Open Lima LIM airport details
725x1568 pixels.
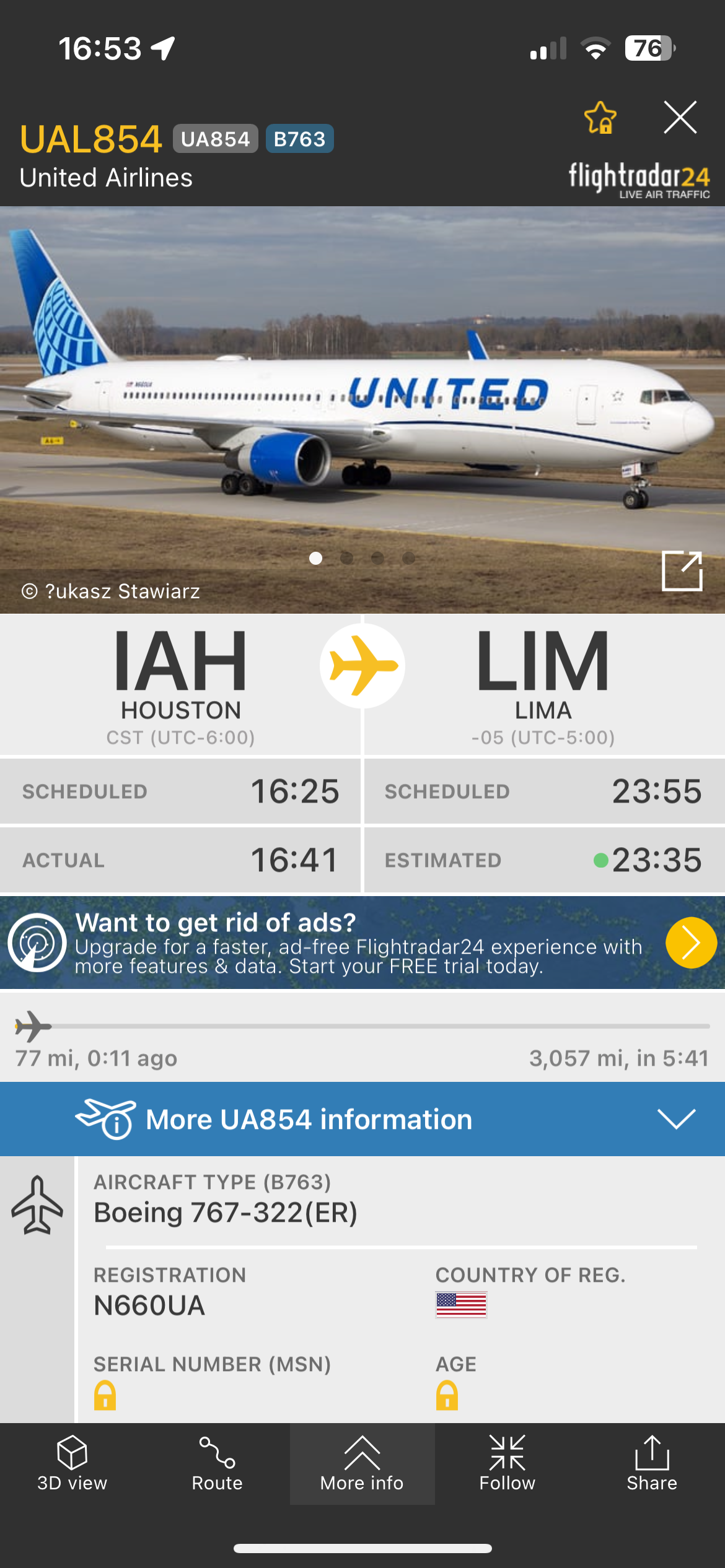(x=543, y=684)
